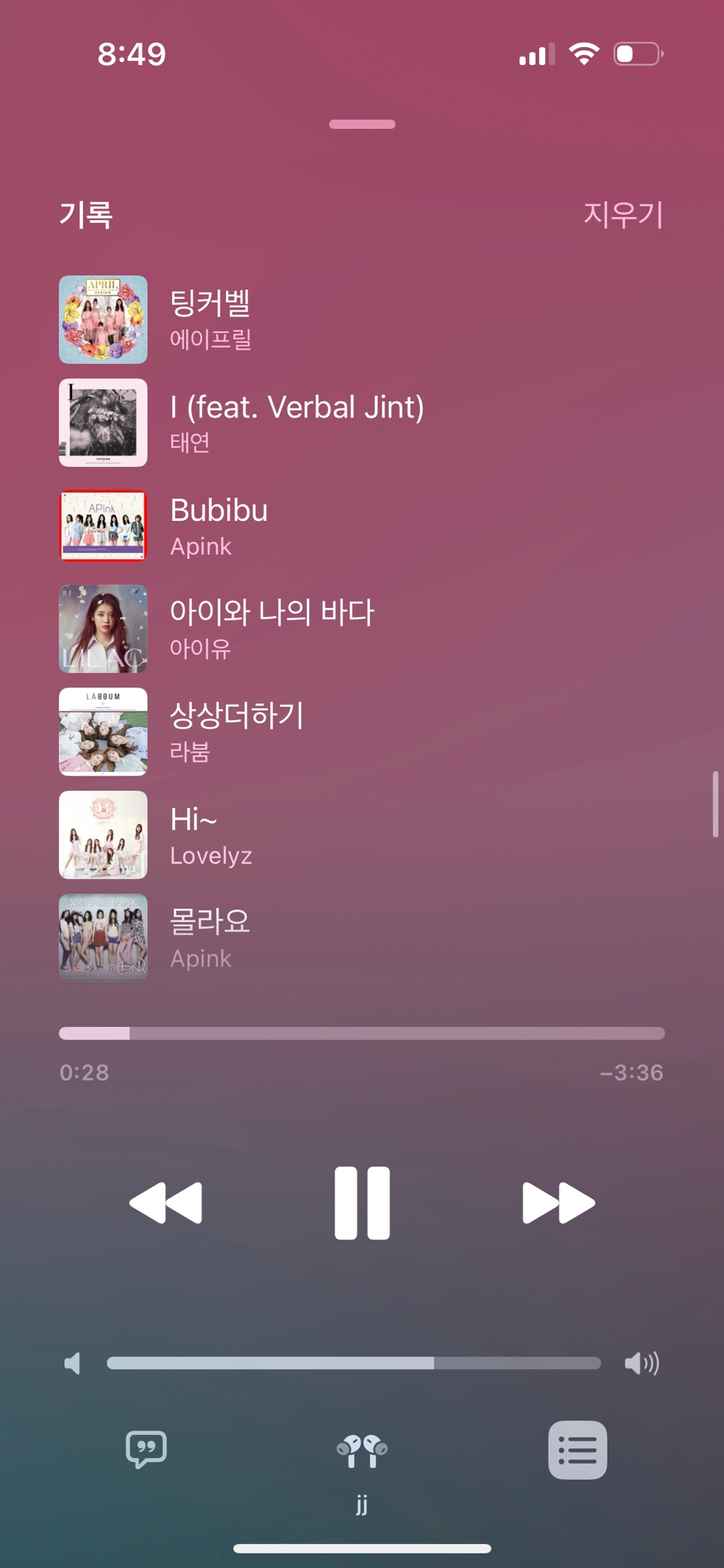
Task: Tap the volume slider to adjust volume
Action: point(353,1363)
